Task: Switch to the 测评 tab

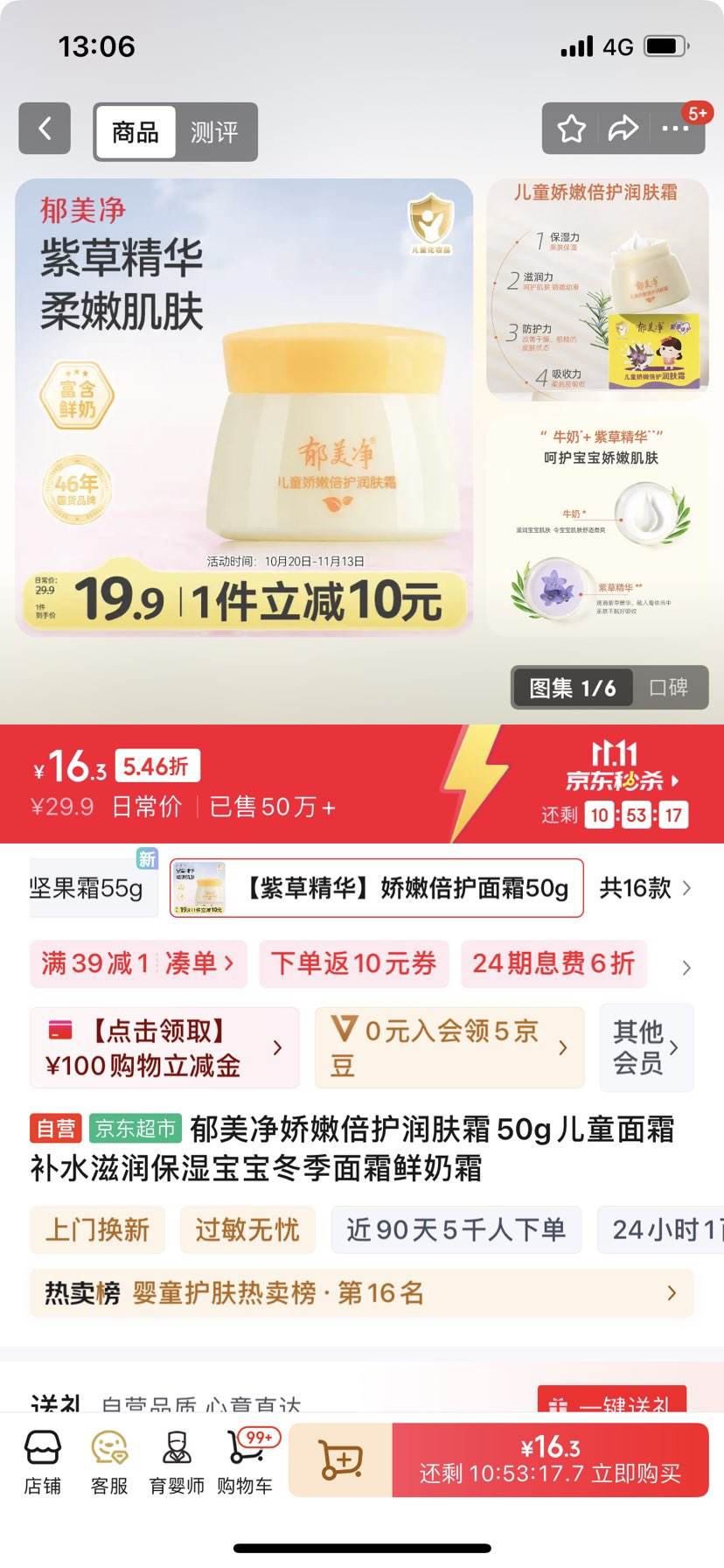Action: pos(216,133)
